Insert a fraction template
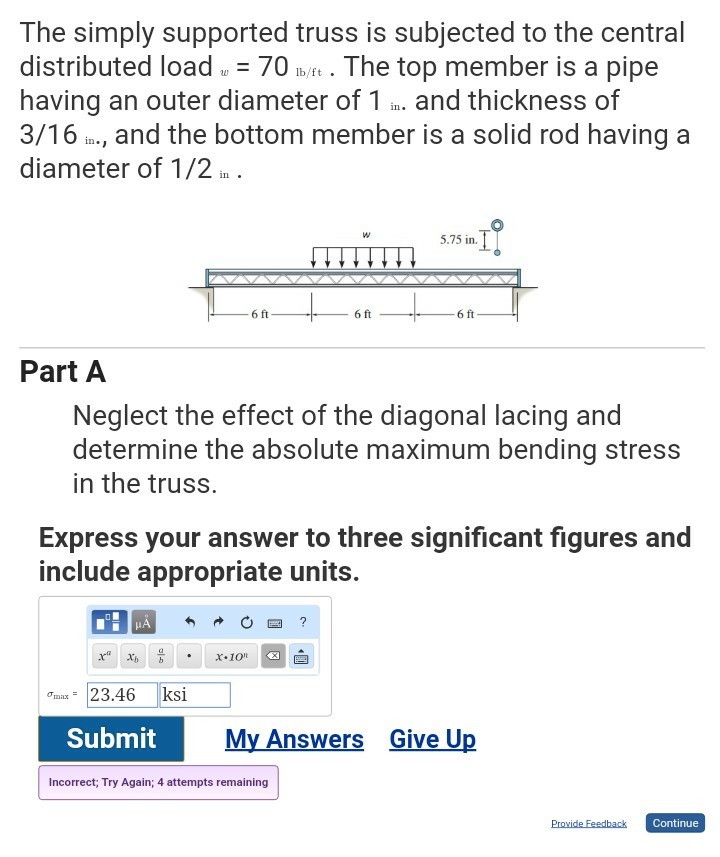This screenshot has height=857, width=720. tap(162, 657)
